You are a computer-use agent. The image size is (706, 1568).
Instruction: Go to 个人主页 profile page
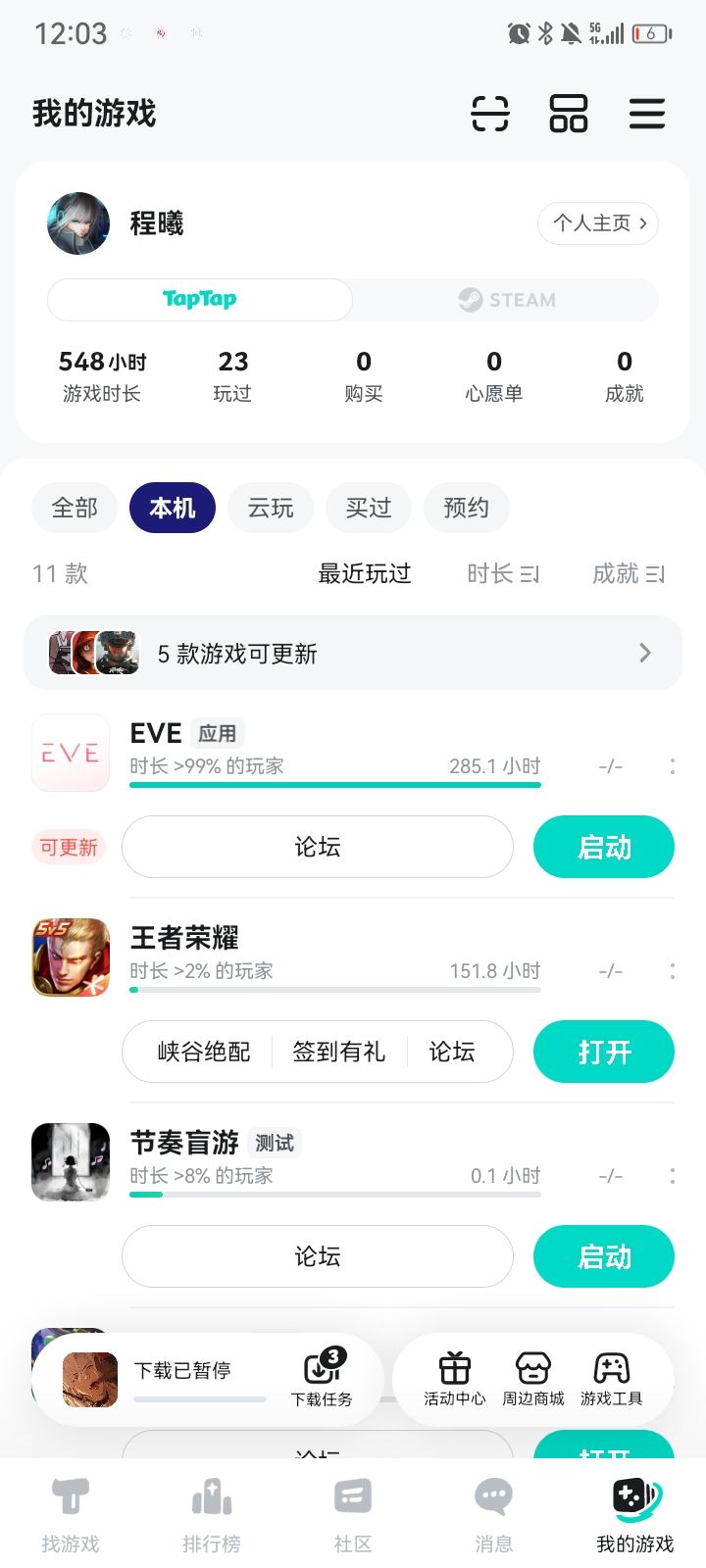[x=598, y=223]
